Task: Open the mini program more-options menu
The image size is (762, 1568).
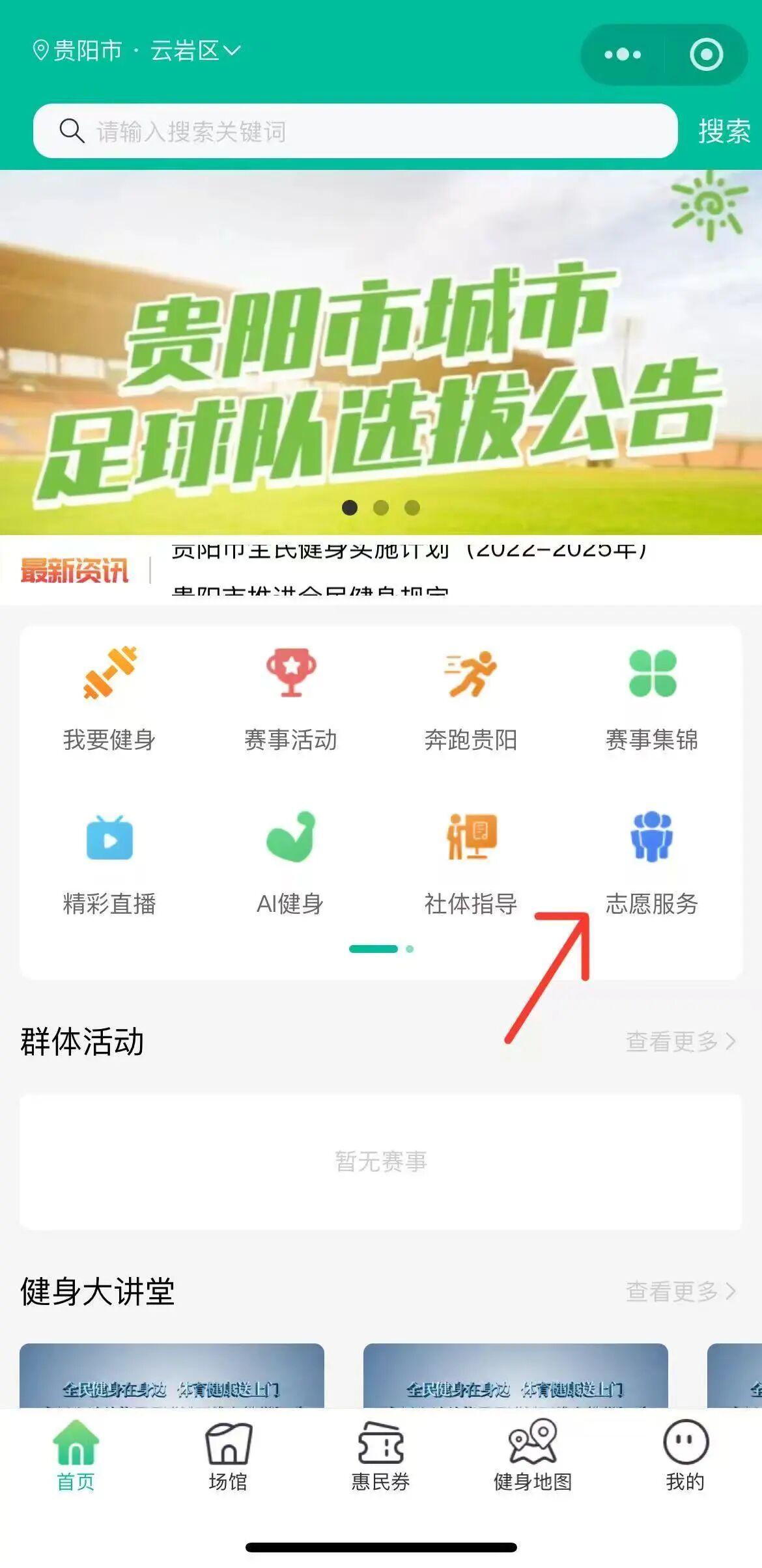Action: 623,55
